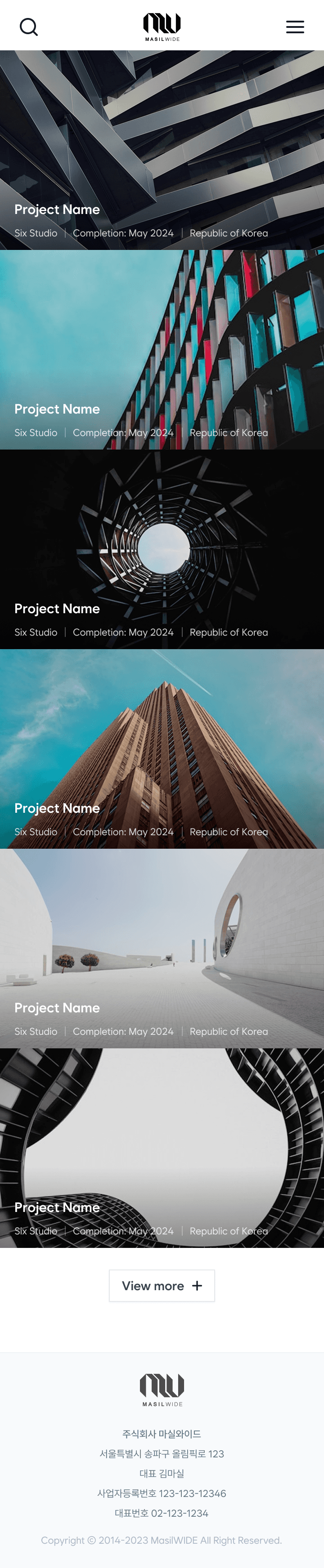Screen dimensions: 324x1568
Task: Open the project card with the white curved plaza
Action: click(x=162, y=949)
